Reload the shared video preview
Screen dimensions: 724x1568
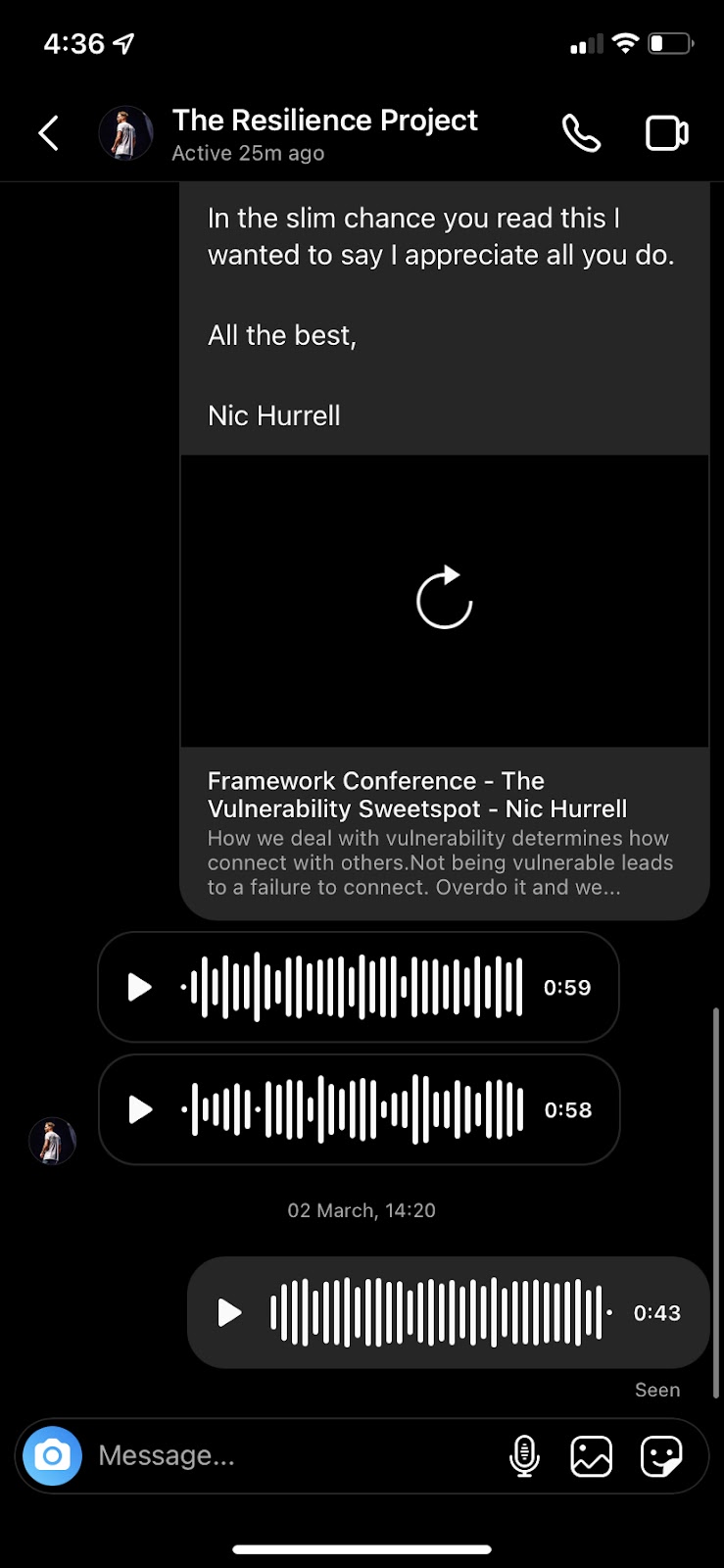pyautogui.click(x=444, y=598)
